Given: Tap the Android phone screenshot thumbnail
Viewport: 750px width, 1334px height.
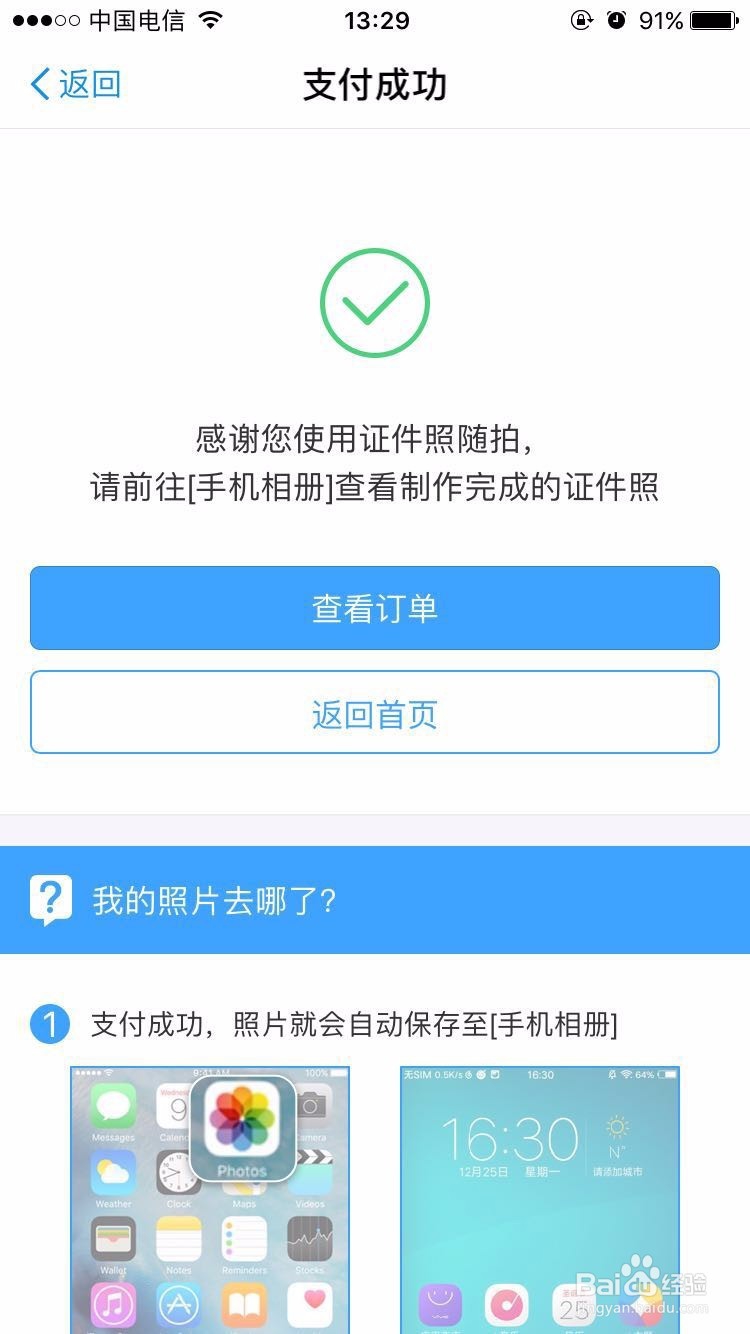Looking at the screenshot, I should (540, 1200).
